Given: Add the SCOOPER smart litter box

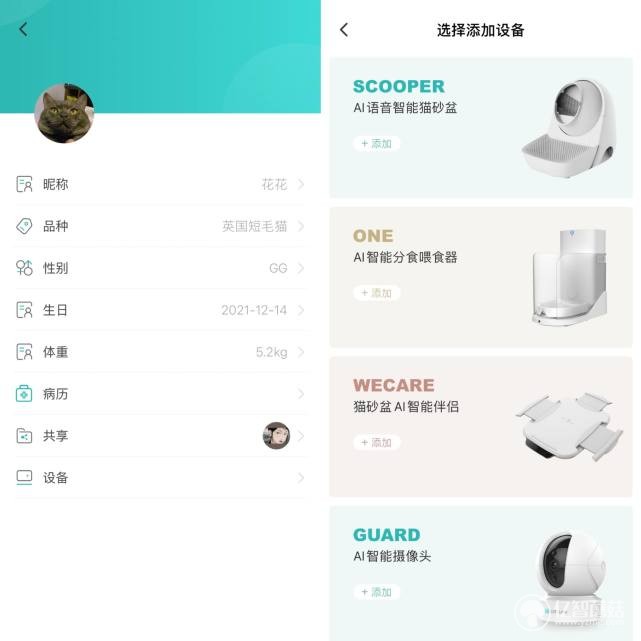Looking at the screenshot, I should coord(377,144).
